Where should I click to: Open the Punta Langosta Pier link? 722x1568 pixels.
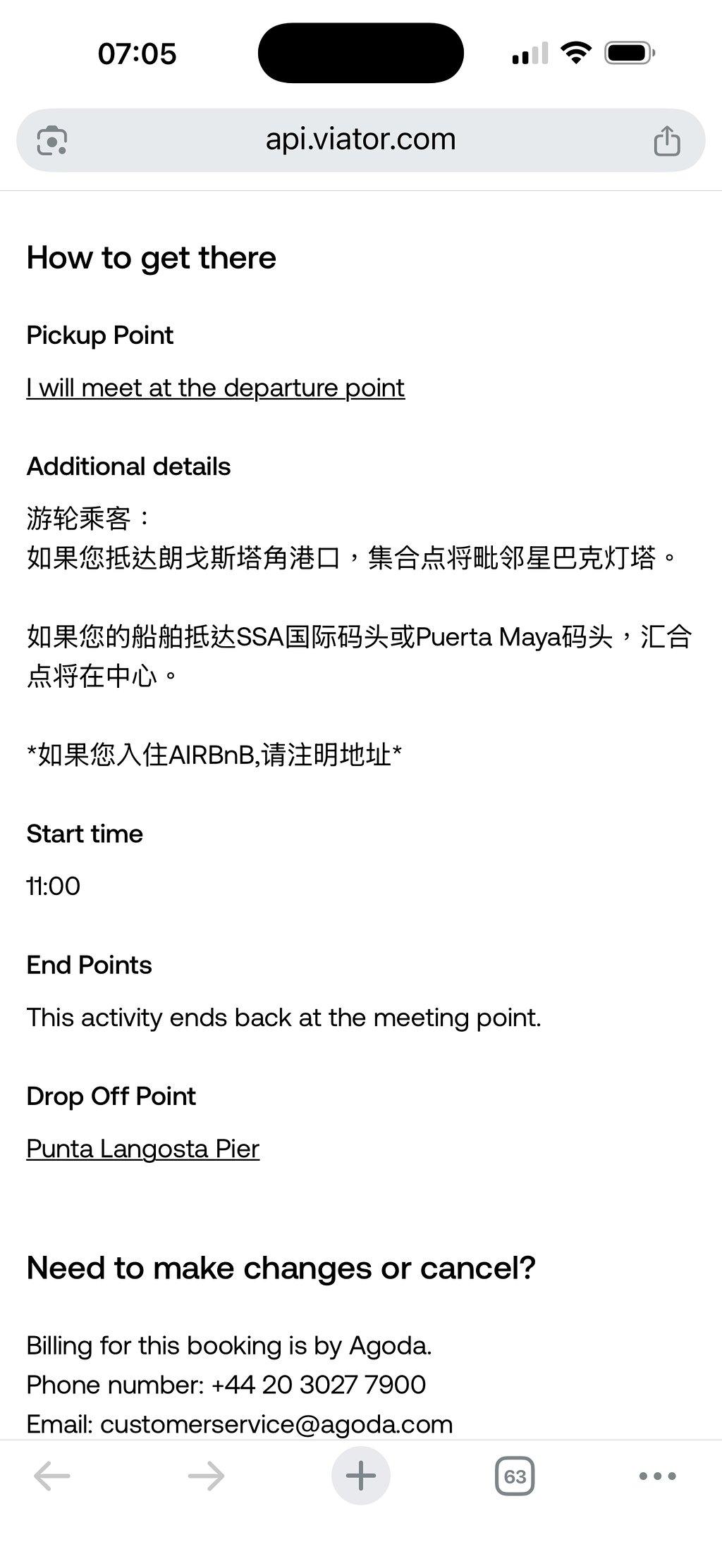pyautogui.click(x=142, y=1149)
